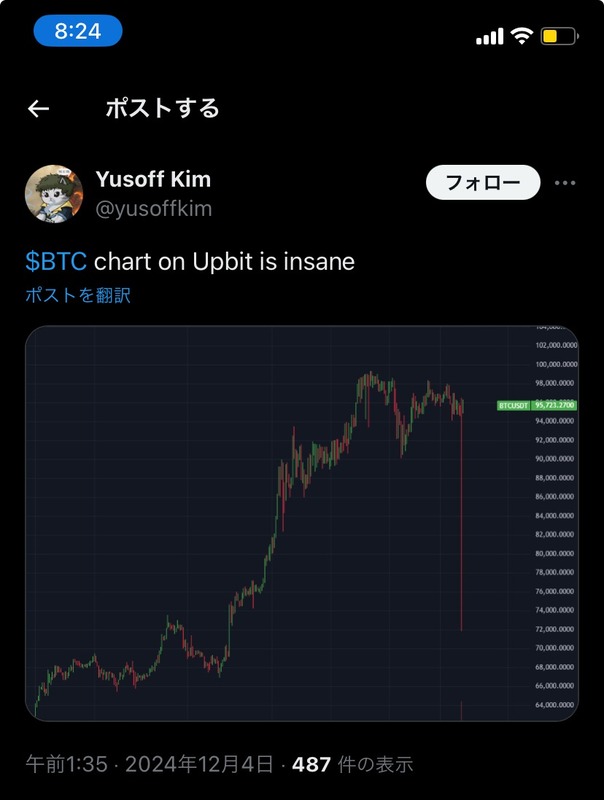Tap the $BTC cashtag link
Screen dimensions: 604x800
(x=56, y=262)
